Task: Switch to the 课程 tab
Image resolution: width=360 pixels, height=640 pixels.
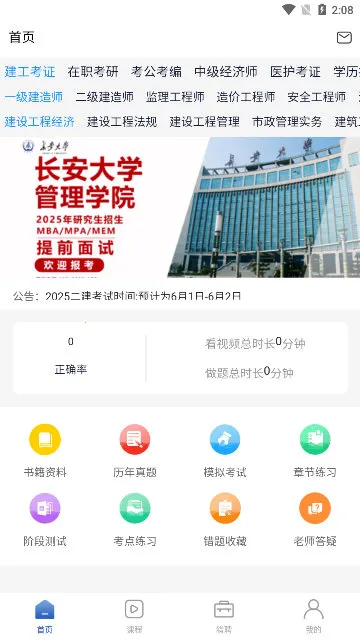Action: pyautogui.click(x=134, y=616)
